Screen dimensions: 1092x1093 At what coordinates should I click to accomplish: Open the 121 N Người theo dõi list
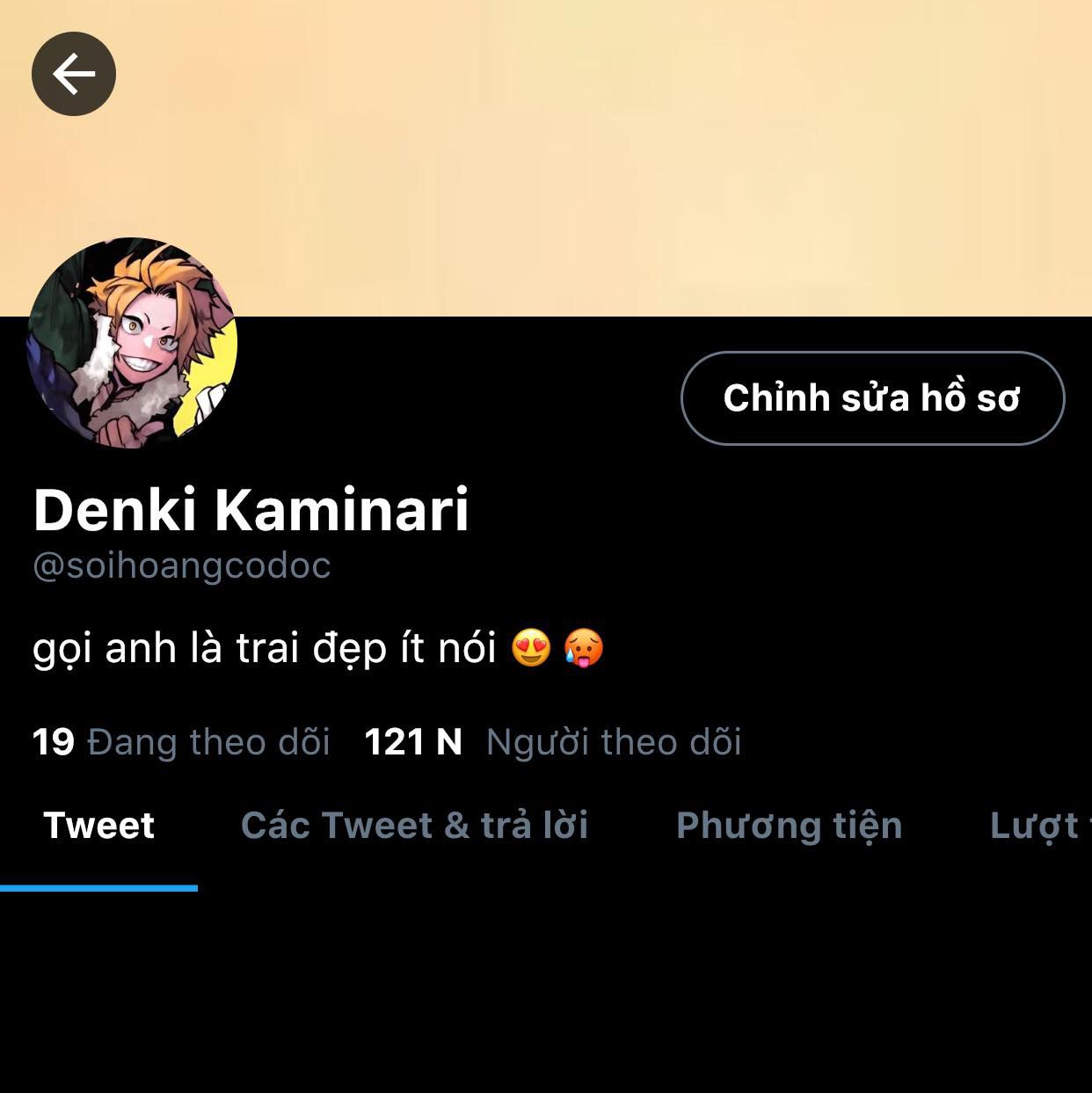click(x=552, y=742)
